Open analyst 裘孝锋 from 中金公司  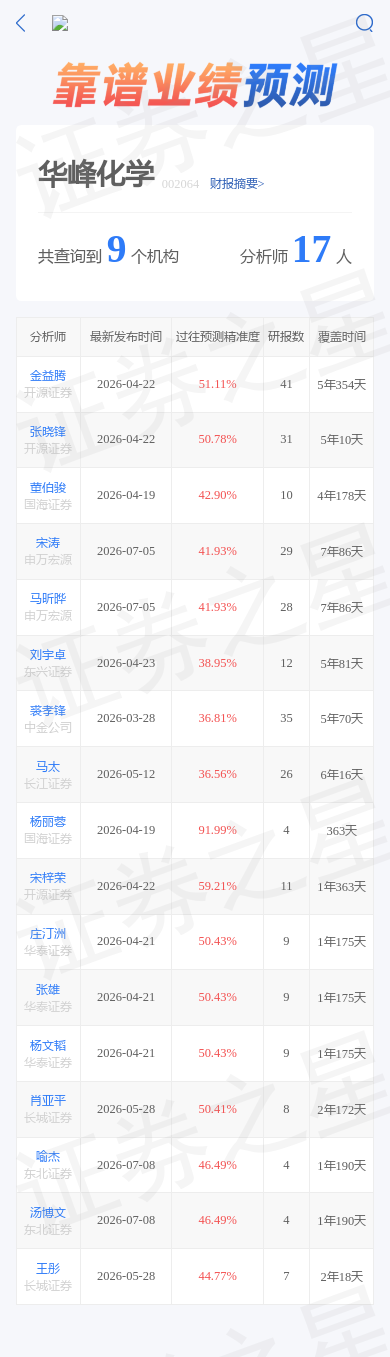[x=48, y=711]
